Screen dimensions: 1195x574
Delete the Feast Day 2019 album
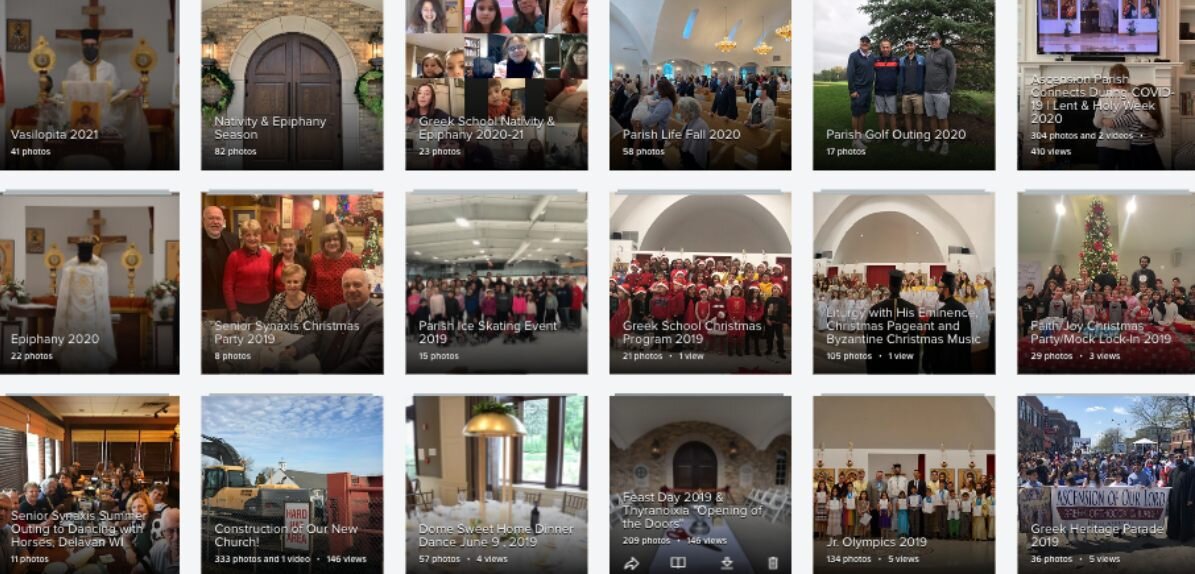(x=773, y=563)
